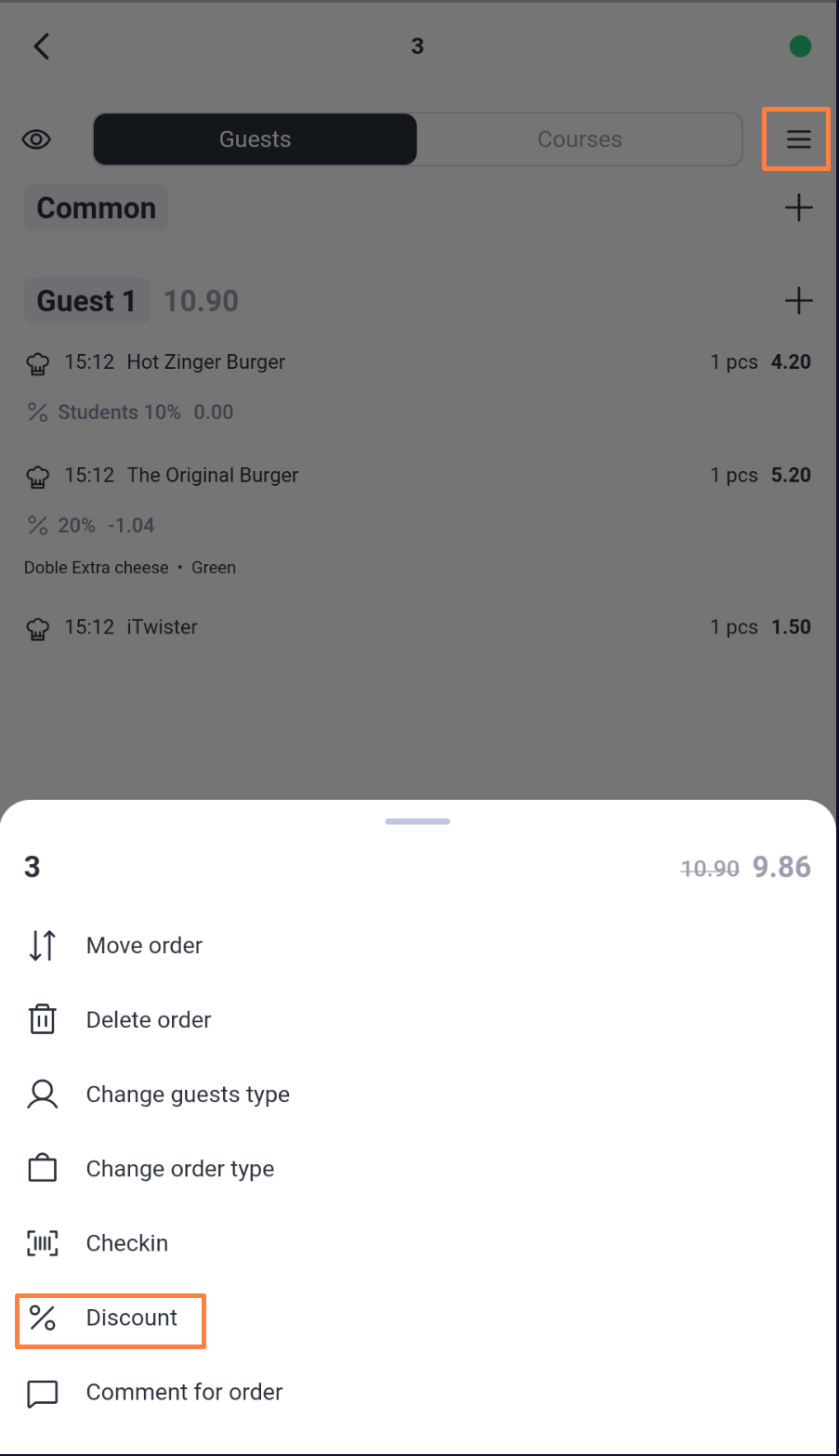The width and height of the screenshot is (839, 1456).
Task: Open the Discount option
Action: (418, 1318)
